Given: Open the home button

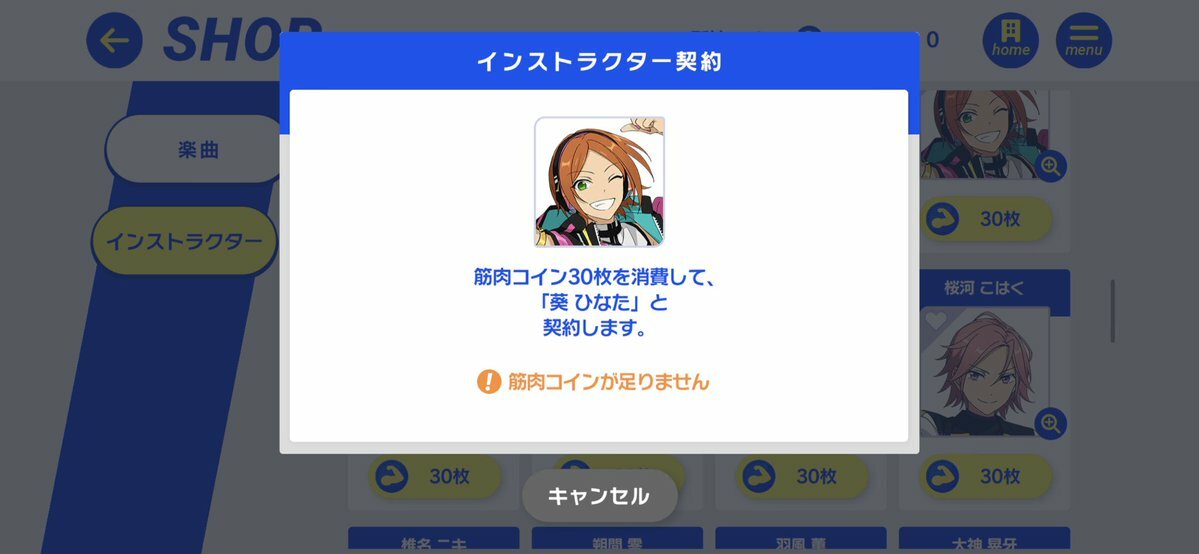Looking at the screenshot, I should coord(1010,40).
